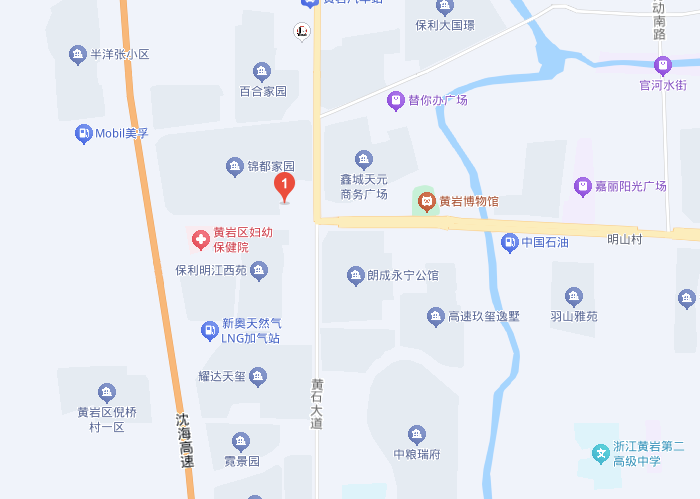The width and height of the screenshot is (700, 499).
Task: Tap the red marker numbered 1
Action: [284, 186]
